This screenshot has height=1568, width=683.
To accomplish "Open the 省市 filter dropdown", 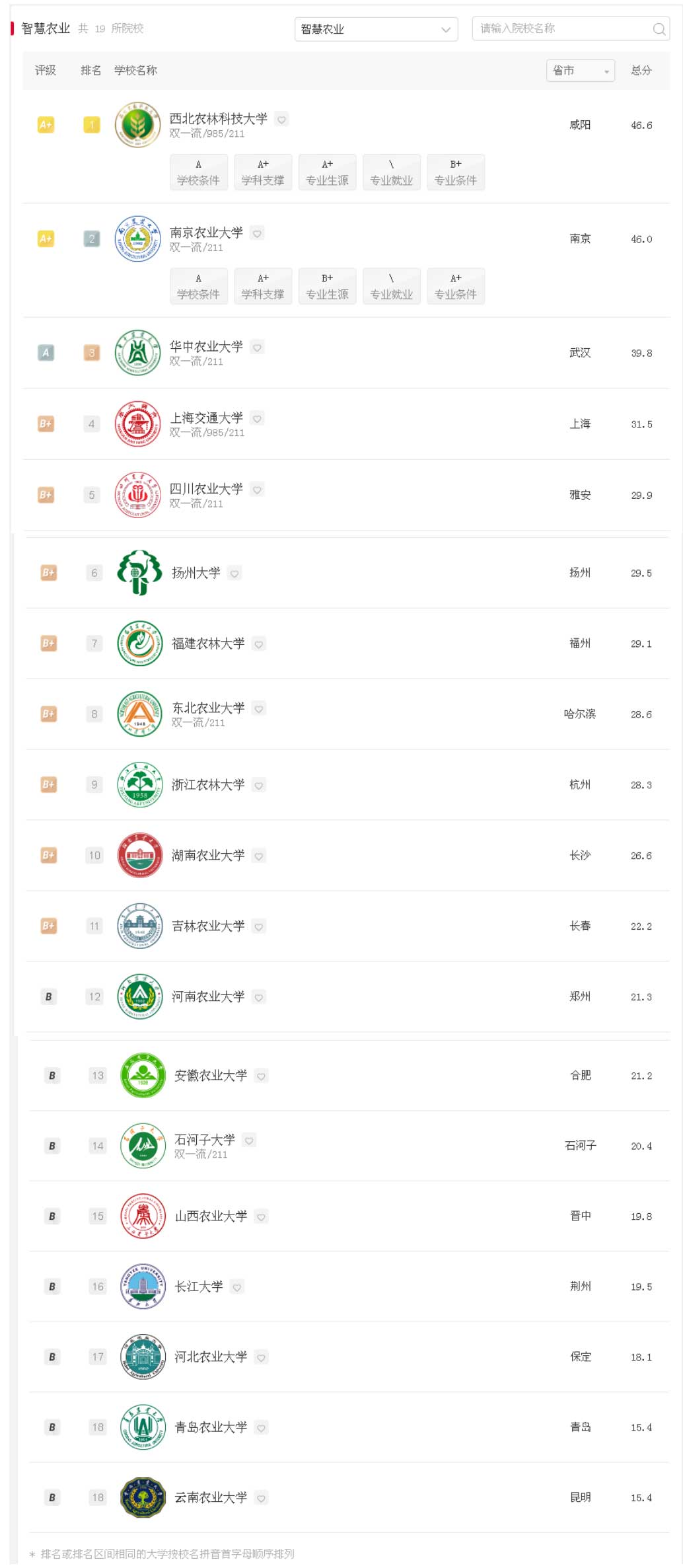I will coord(580,71).
